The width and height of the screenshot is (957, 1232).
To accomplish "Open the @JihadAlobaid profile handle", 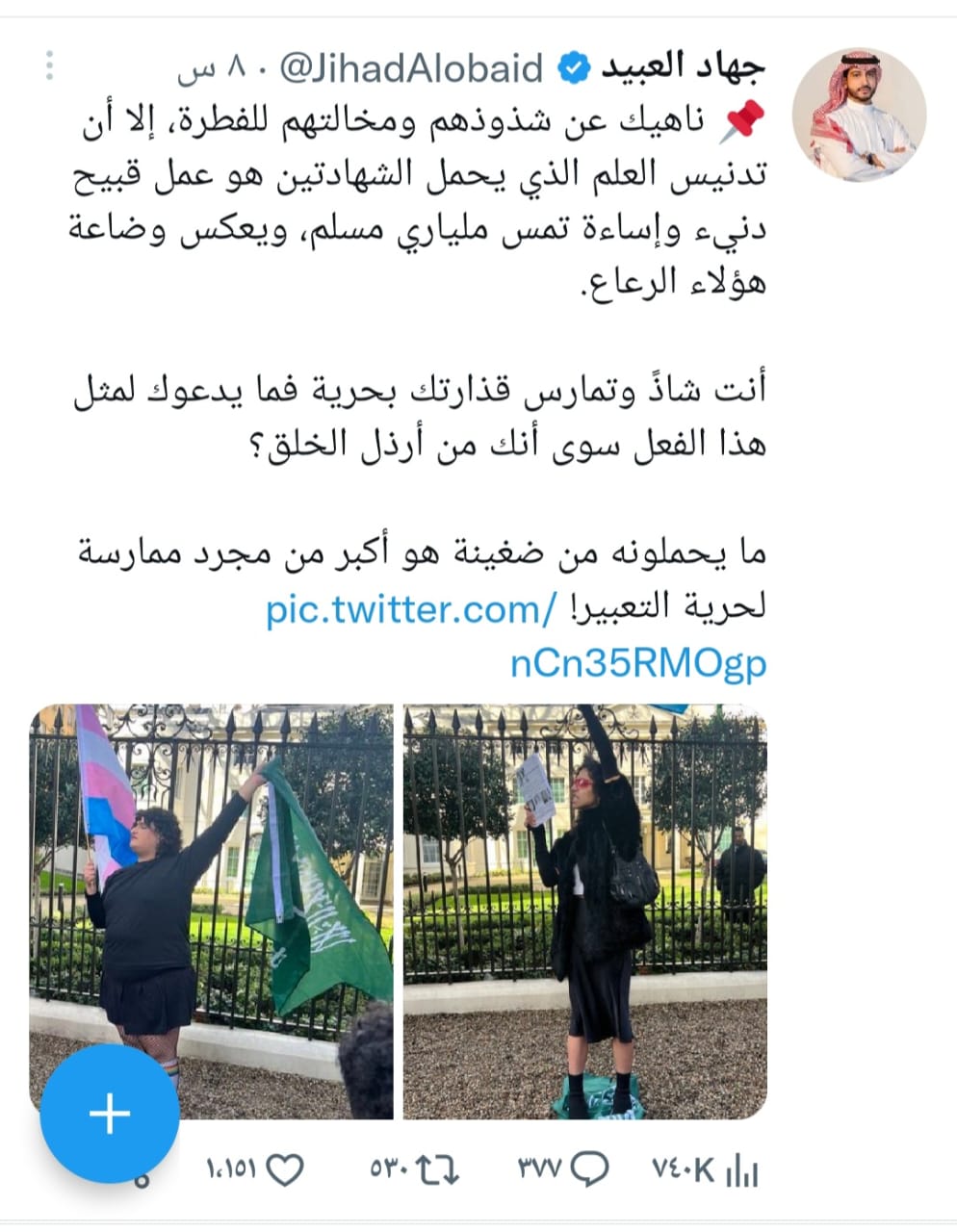I will tap(411, 68).
